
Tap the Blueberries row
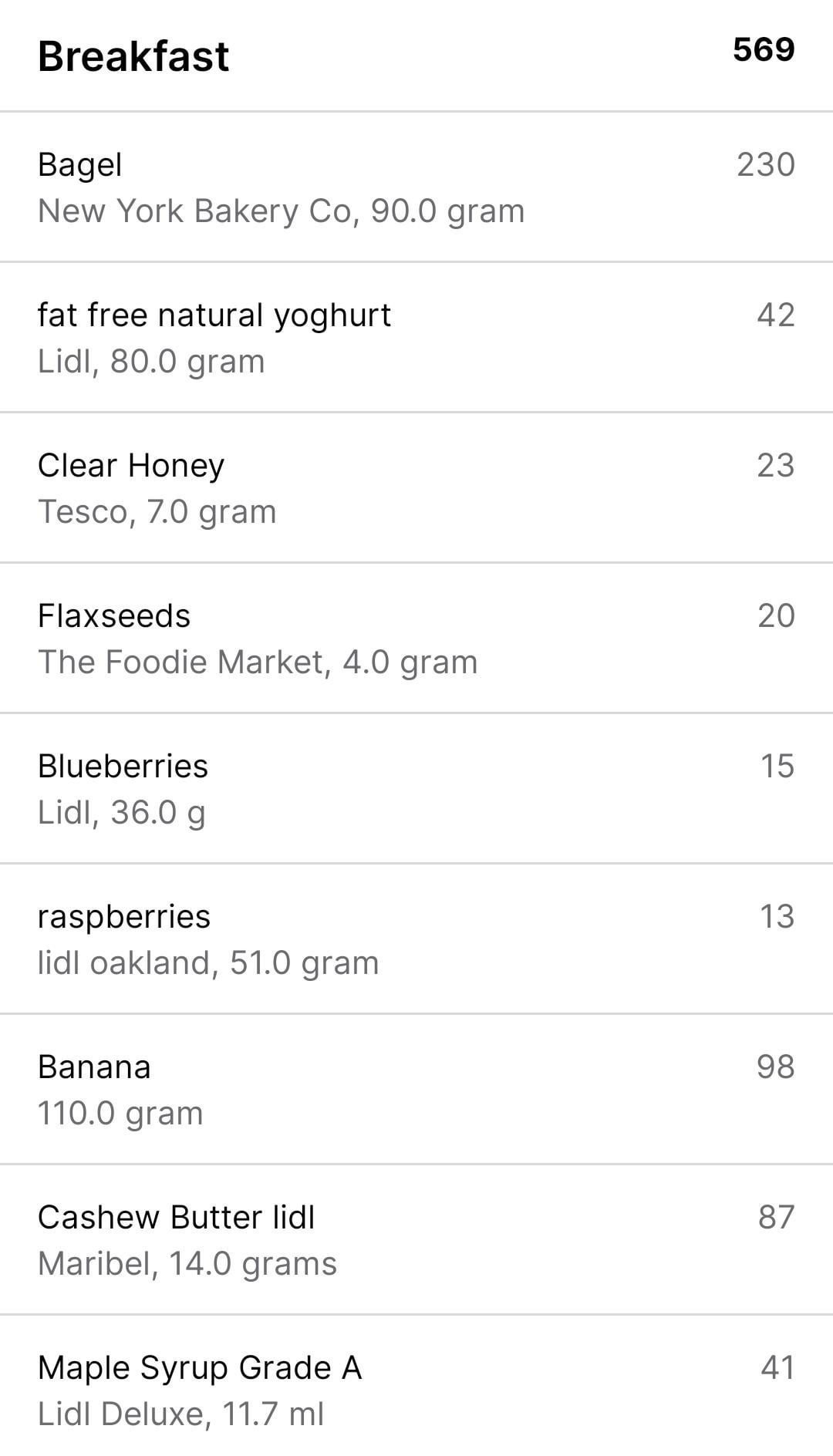[416, 788]
